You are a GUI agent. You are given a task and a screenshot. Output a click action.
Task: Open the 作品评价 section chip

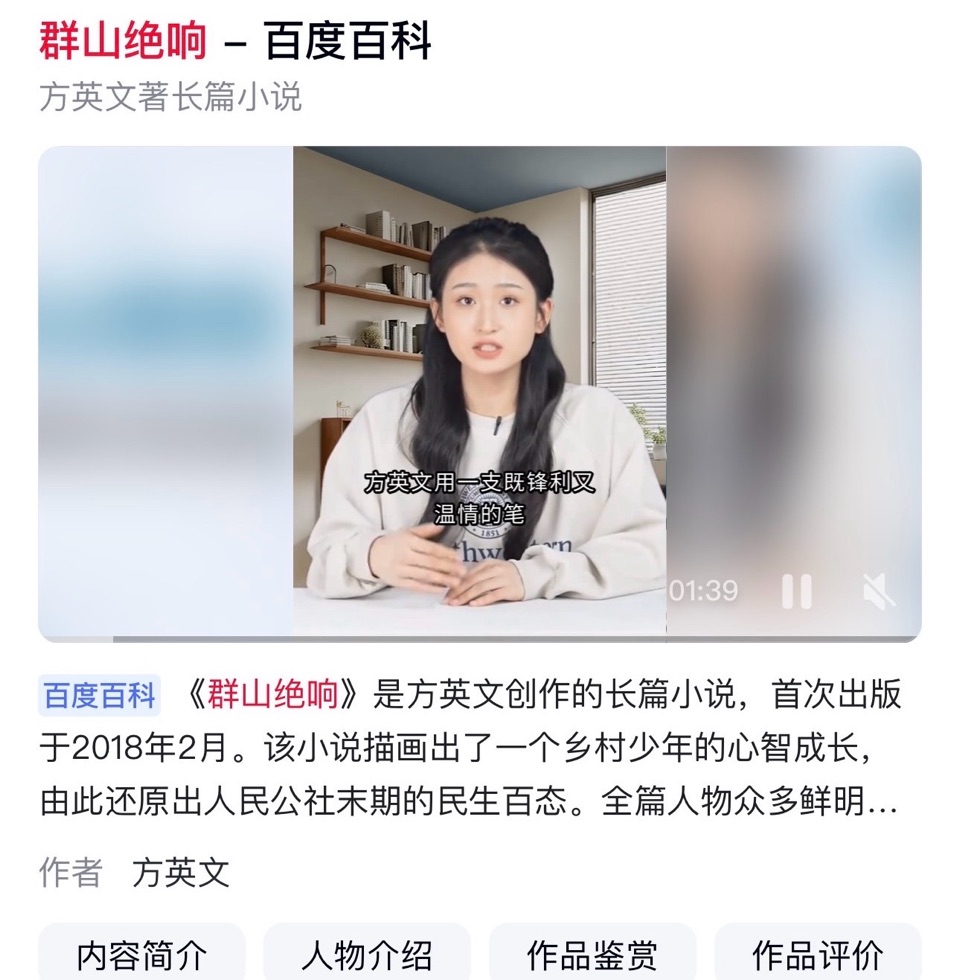(x=817, y=954)
